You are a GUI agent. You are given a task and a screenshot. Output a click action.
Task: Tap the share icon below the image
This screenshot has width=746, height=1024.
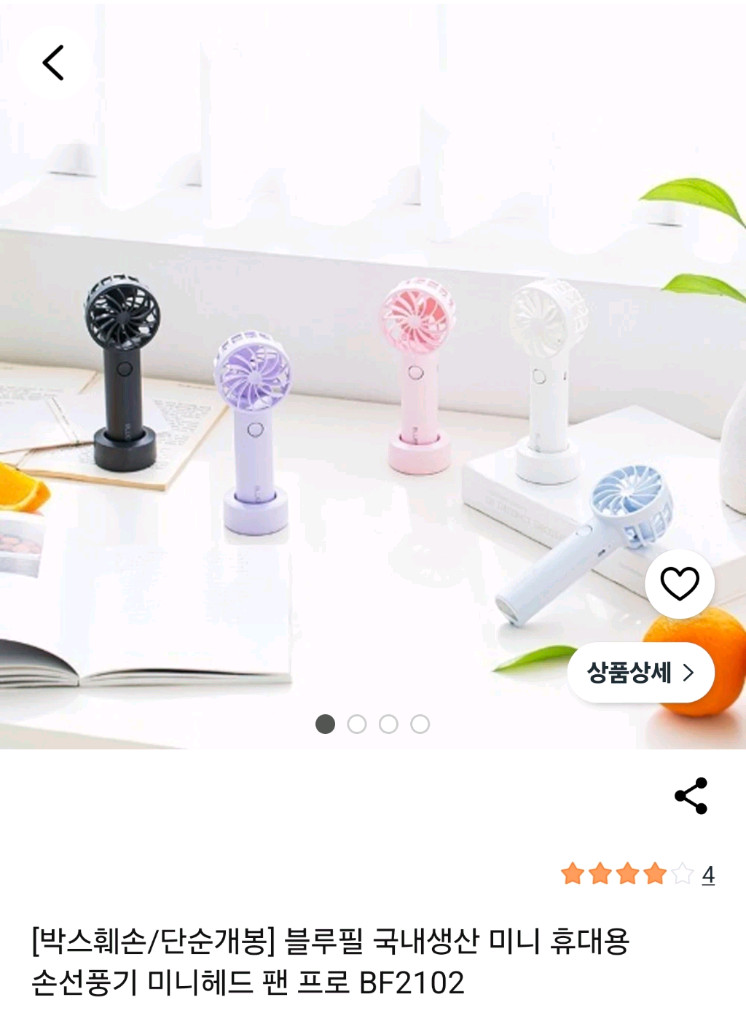pyautogui.click(x=692, y=797)
